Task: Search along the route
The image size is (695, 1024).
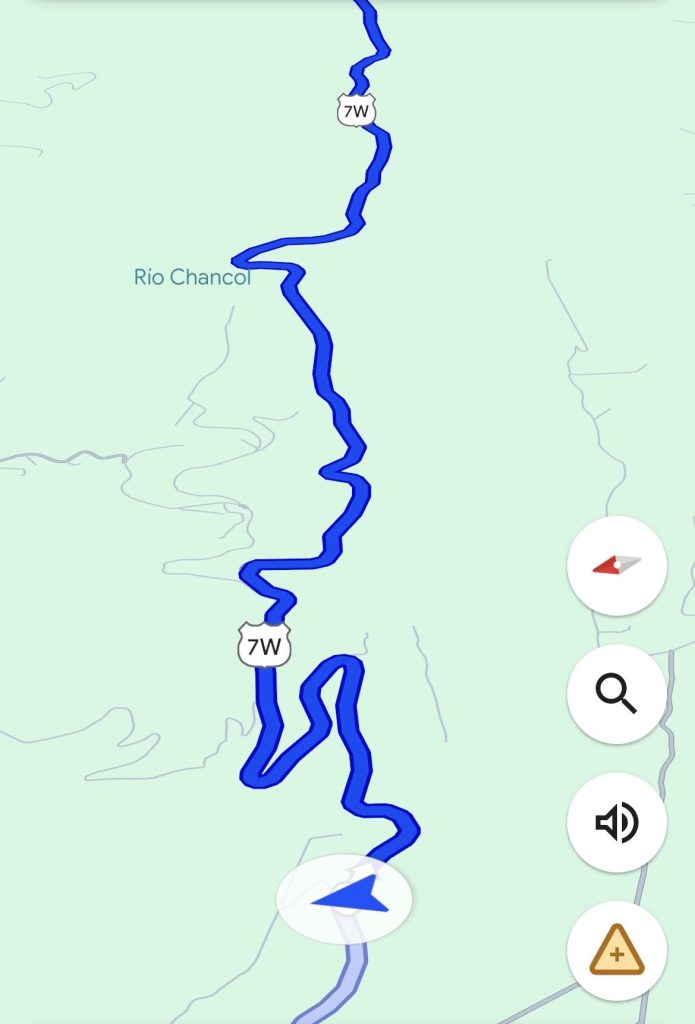Action: 616,693
